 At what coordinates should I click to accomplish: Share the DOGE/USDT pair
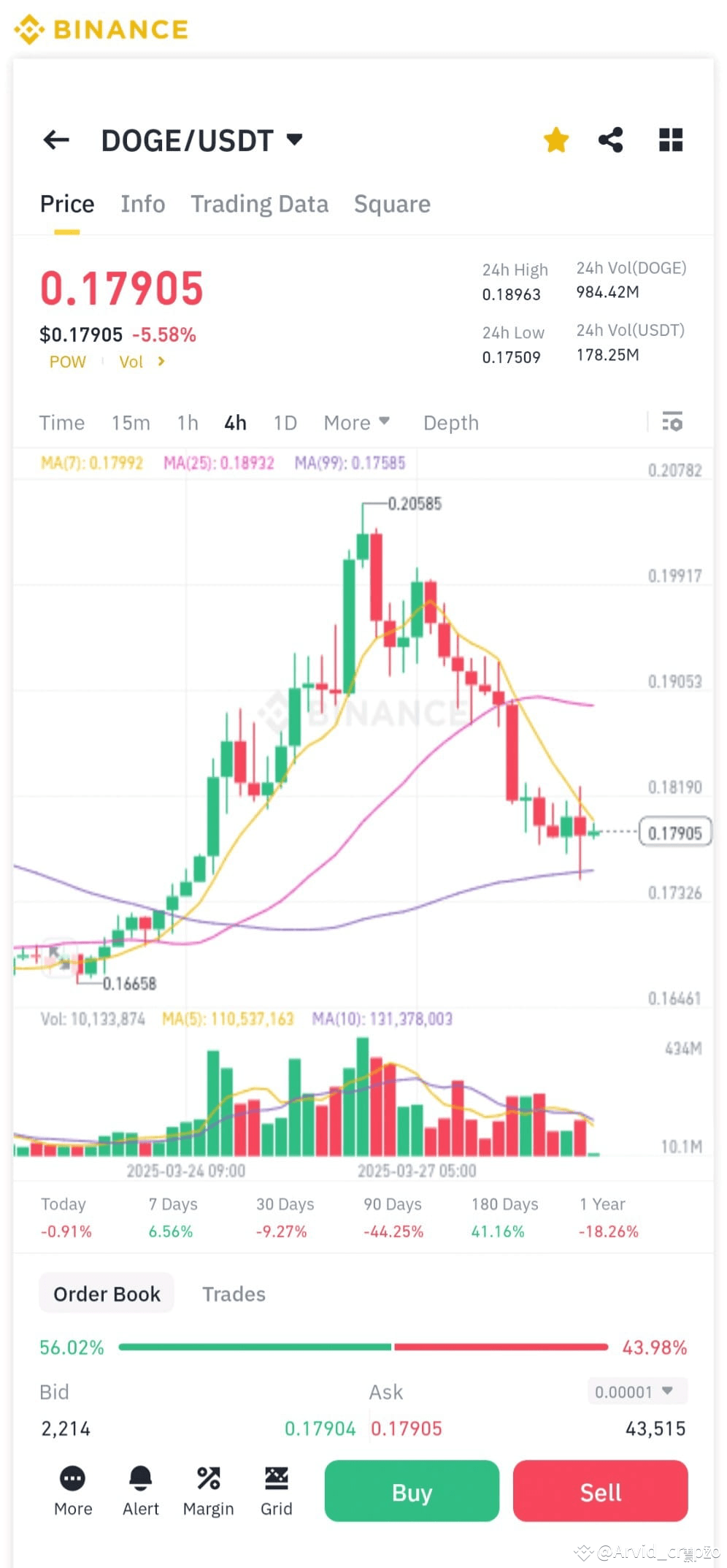pyautogui.click(x=611, y=140)
